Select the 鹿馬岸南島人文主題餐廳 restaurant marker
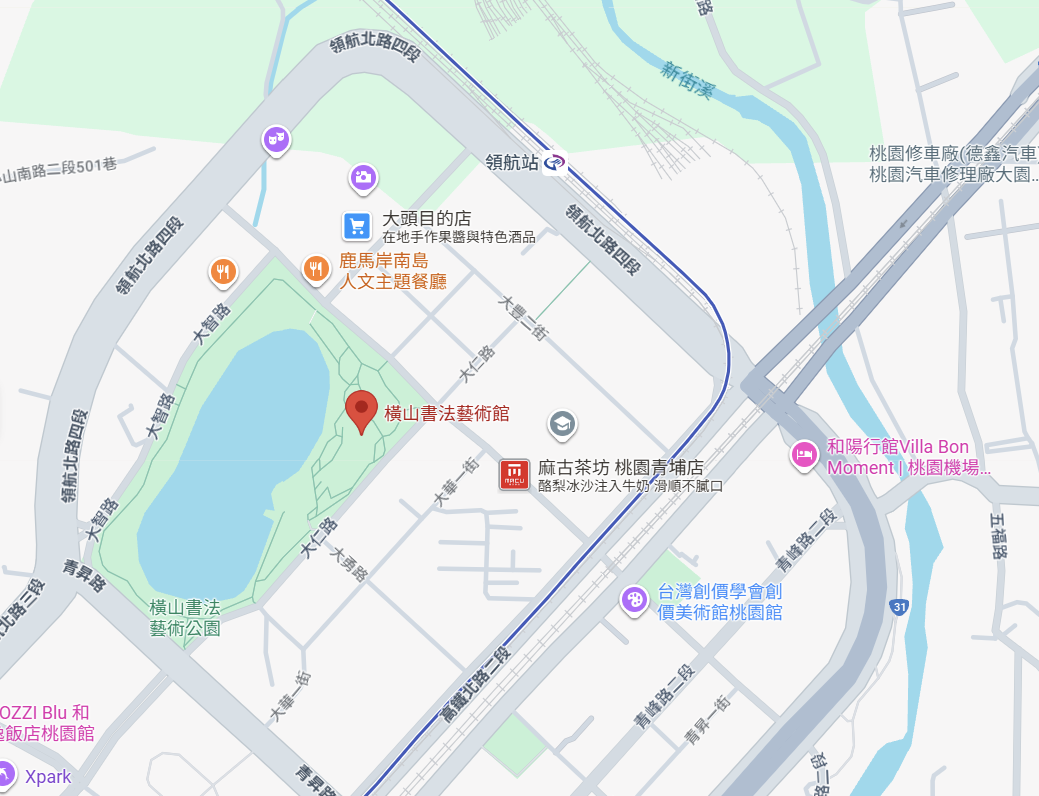1039x796 pixels. point(316,270)
